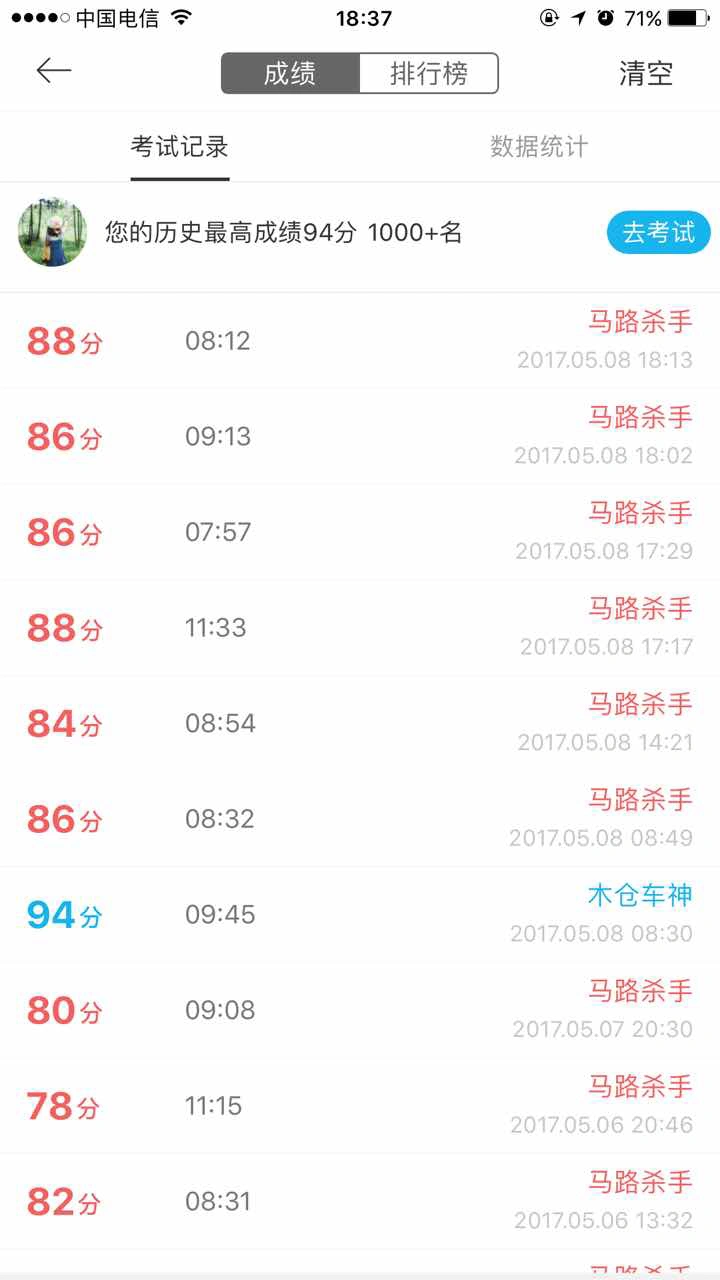
Task: Open the 86分 record from 18:02
Action: pos(360,437)
